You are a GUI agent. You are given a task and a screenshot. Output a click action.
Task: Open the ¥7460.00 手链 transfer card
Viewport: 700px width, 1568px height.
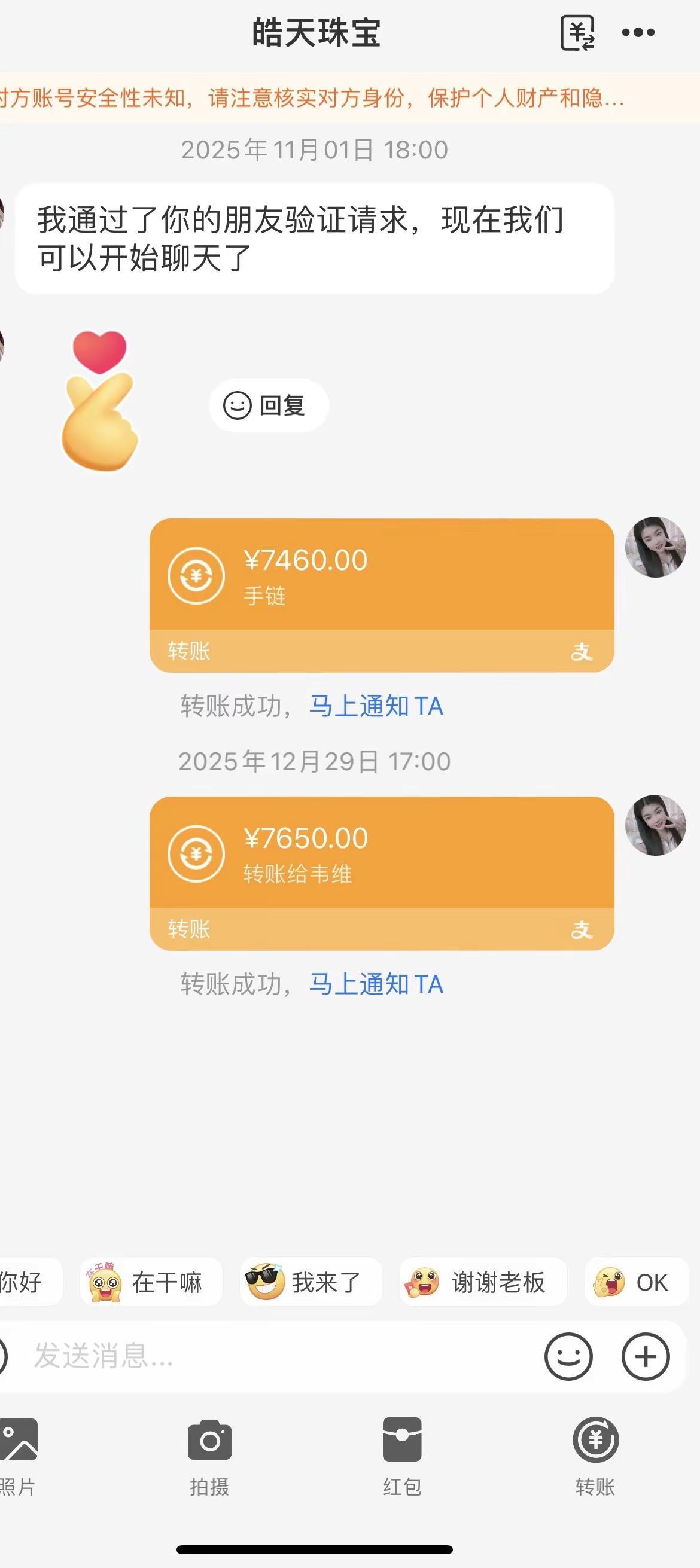(x=381, y=594)
